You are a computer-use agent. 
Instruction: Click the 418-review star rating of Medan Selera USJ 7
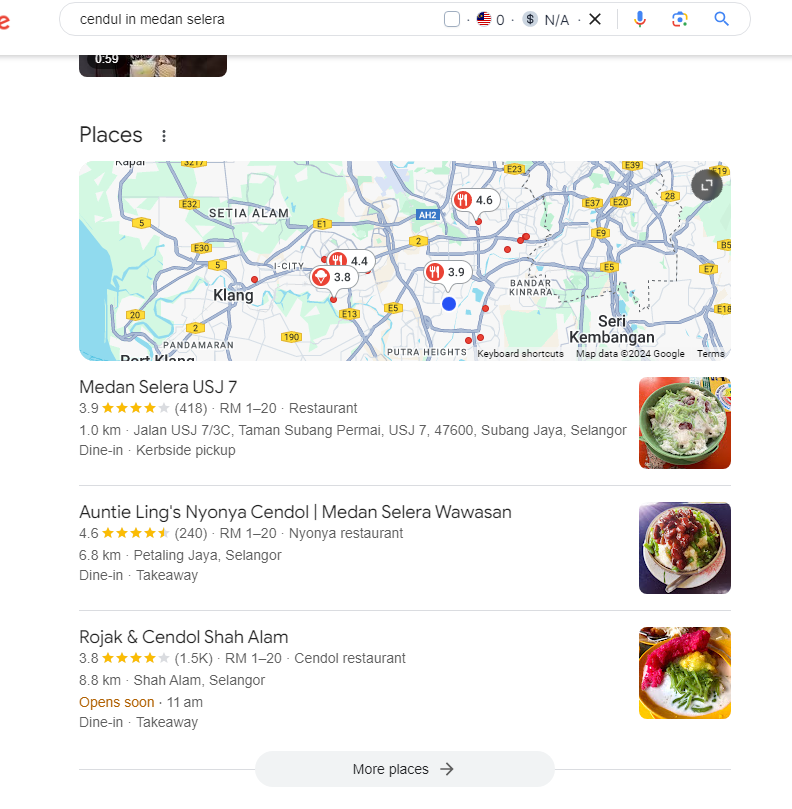click(136, 408)
